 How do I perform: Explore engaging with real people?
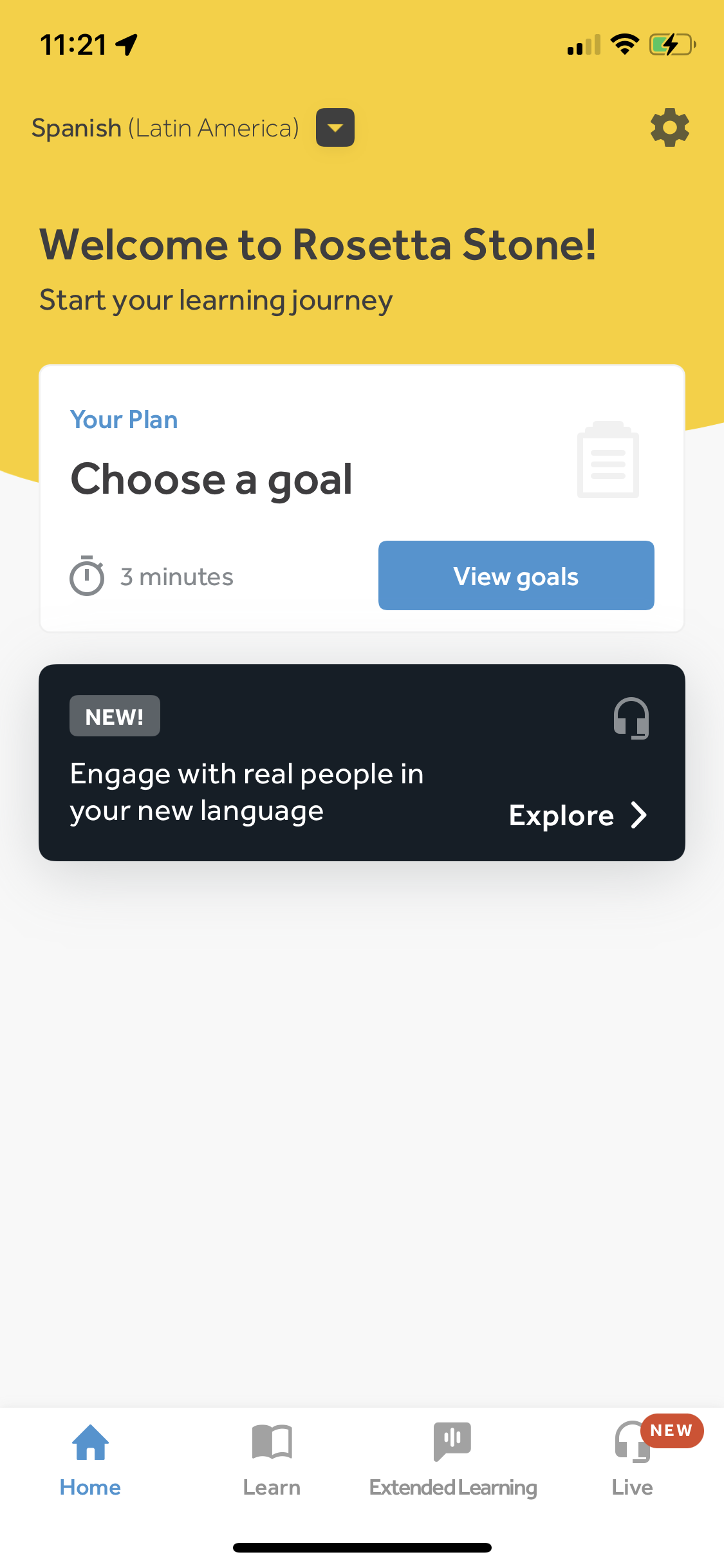577,815
